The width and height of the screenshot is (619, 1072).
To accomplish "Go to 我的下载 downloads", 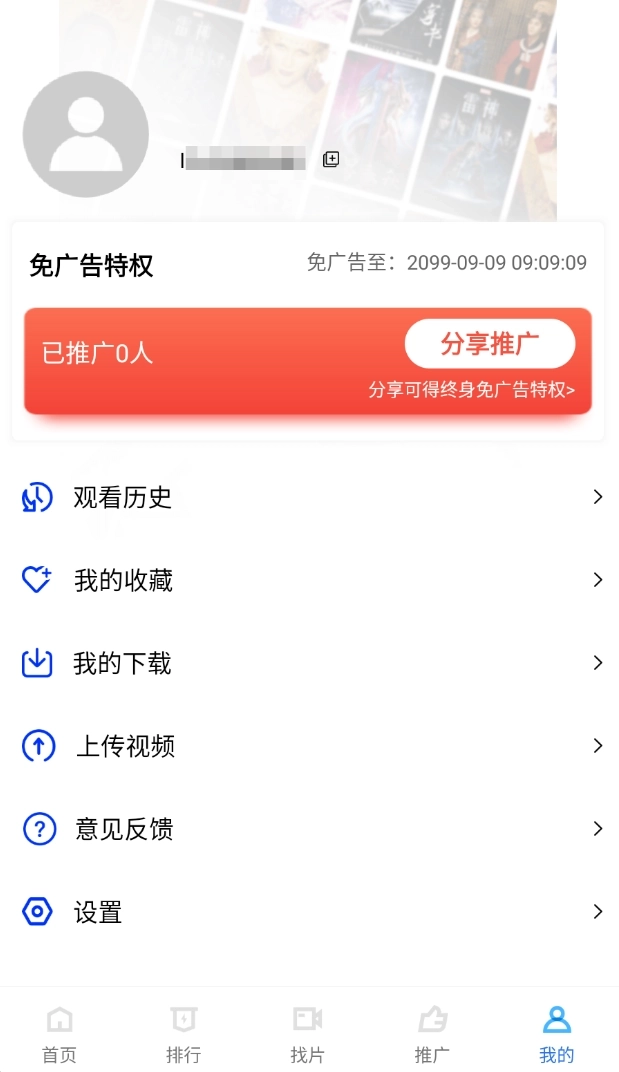I will pos(310,663).
